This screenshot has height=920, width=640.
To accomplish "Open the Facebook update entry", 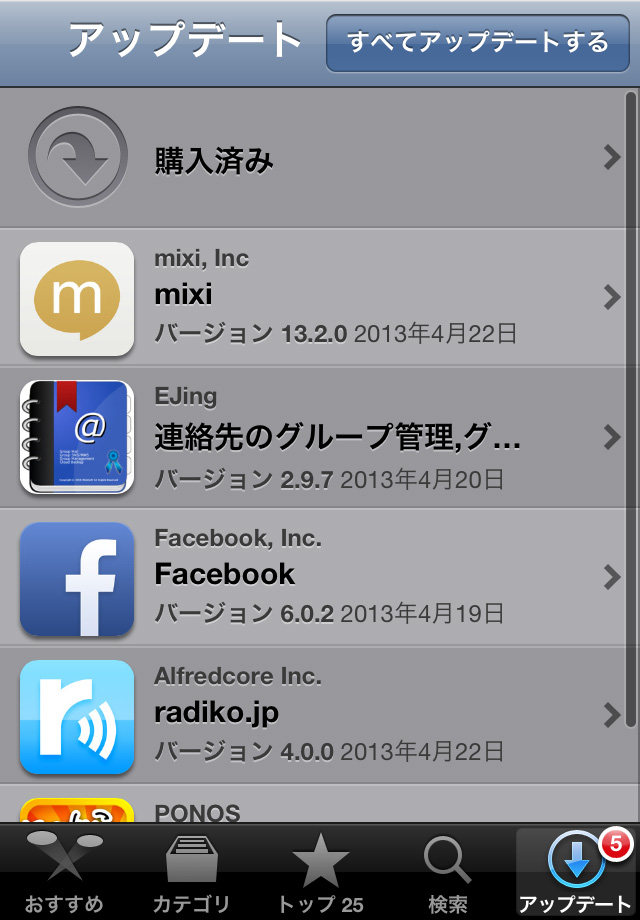I will 320,577.
